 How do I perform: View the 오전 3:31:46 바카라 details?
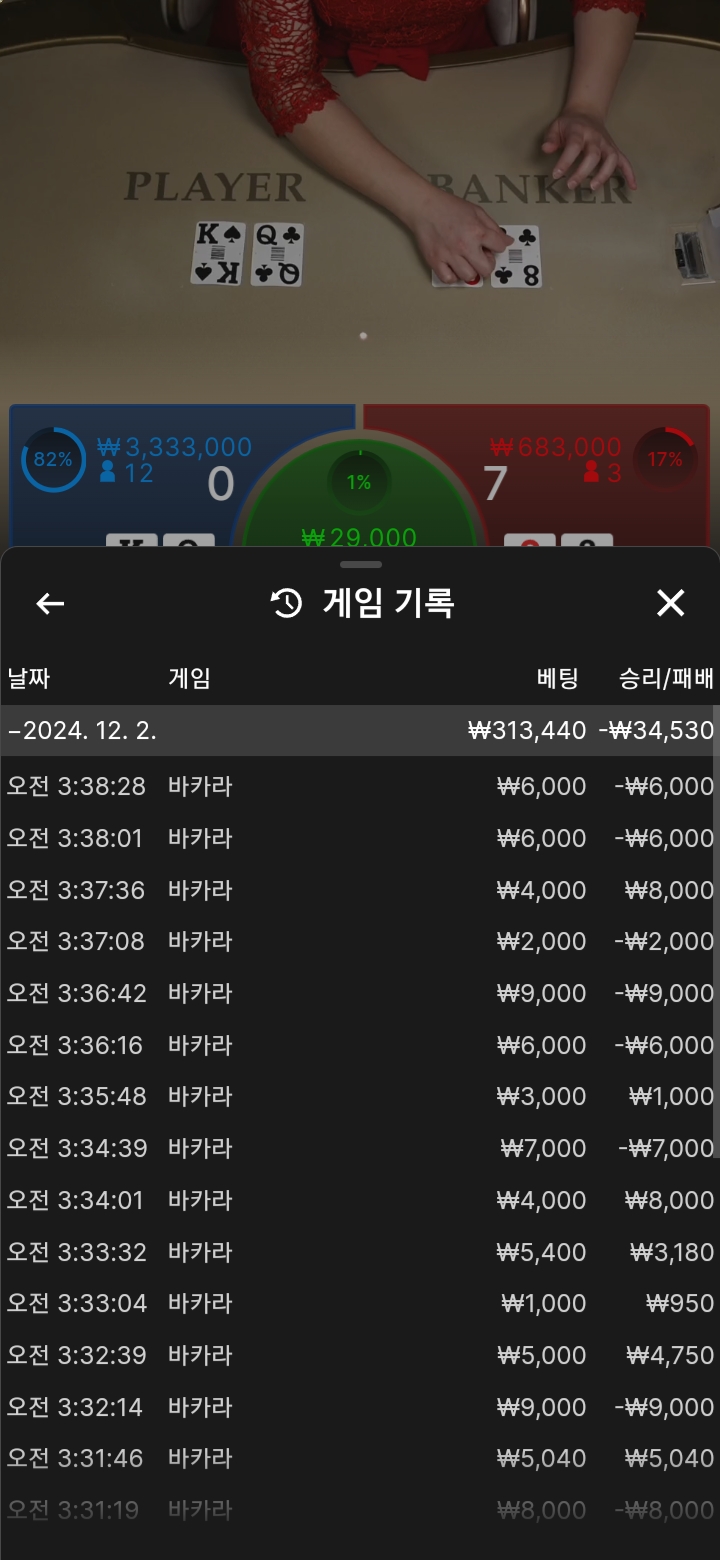360,1458
